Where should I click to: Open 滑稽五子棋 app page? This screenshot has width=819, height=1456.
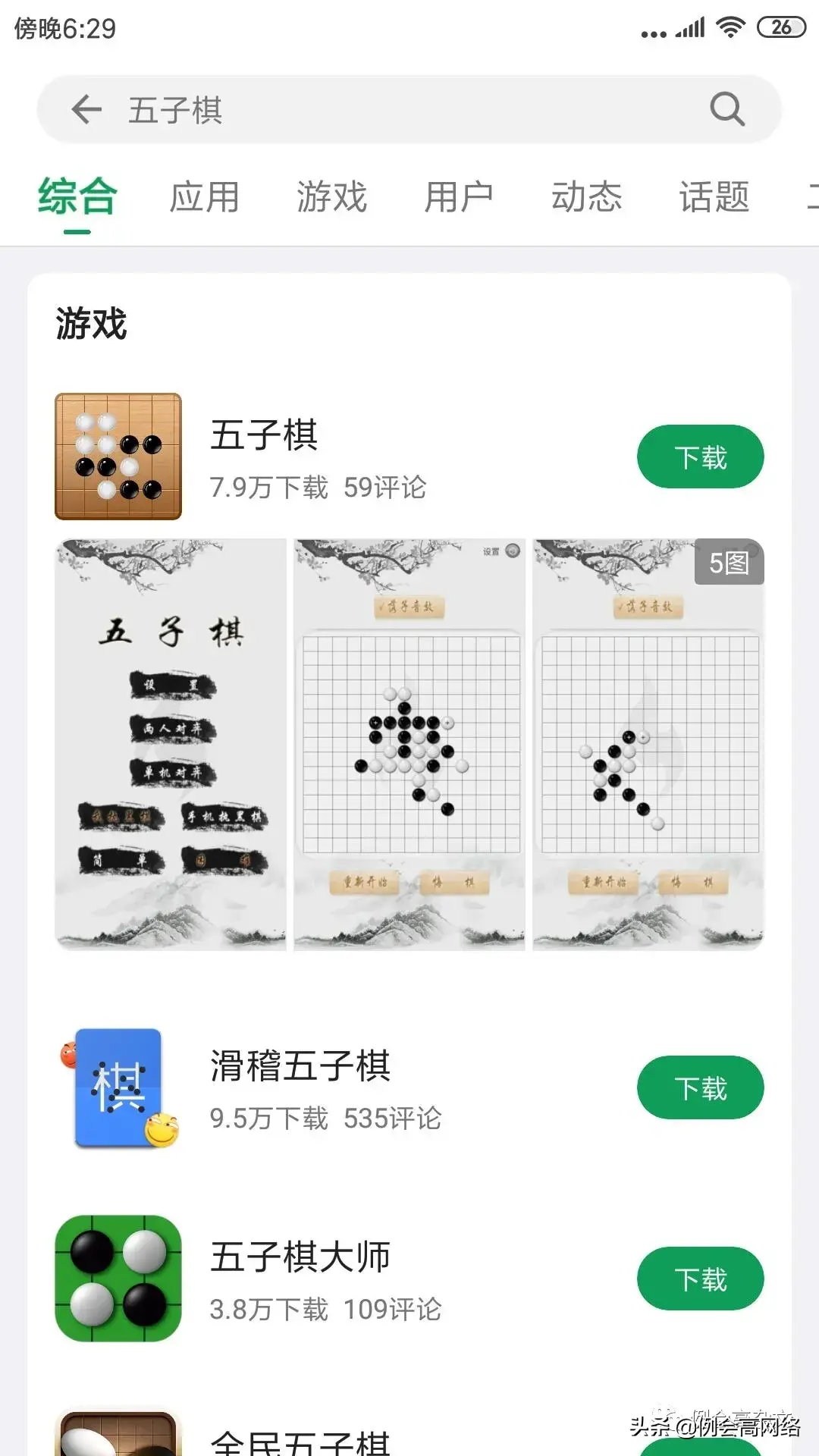pos(300,1067)
